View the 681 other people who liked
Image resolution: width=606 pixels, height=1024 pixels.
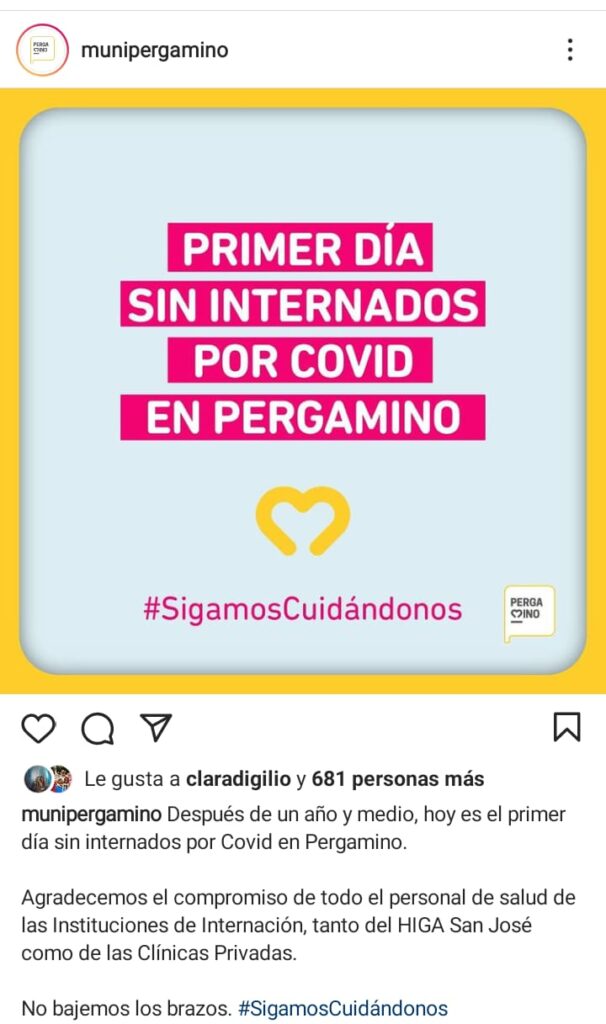pos(398,779)
